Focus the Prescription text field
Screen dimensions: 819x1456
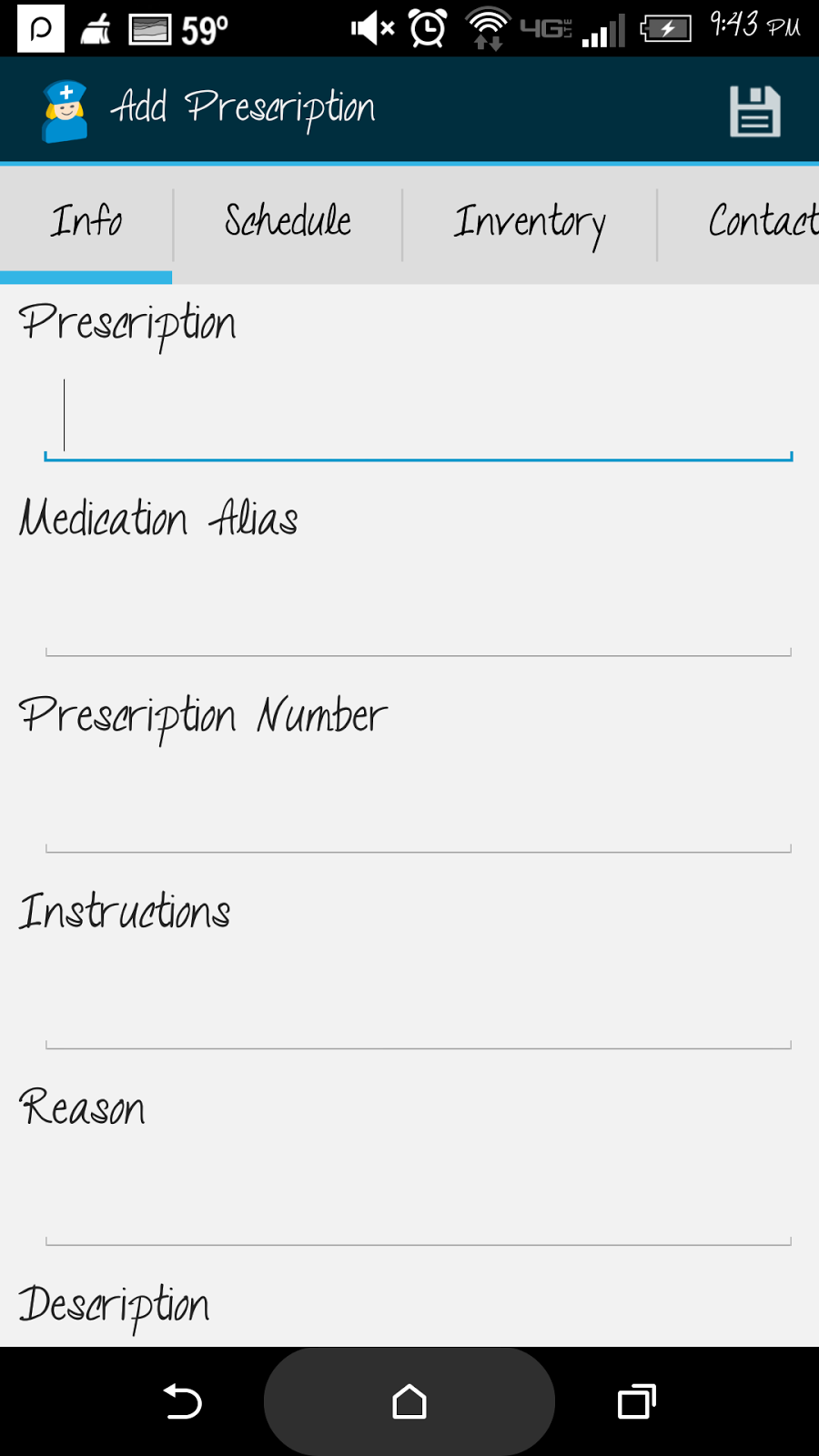coord(419,419)
